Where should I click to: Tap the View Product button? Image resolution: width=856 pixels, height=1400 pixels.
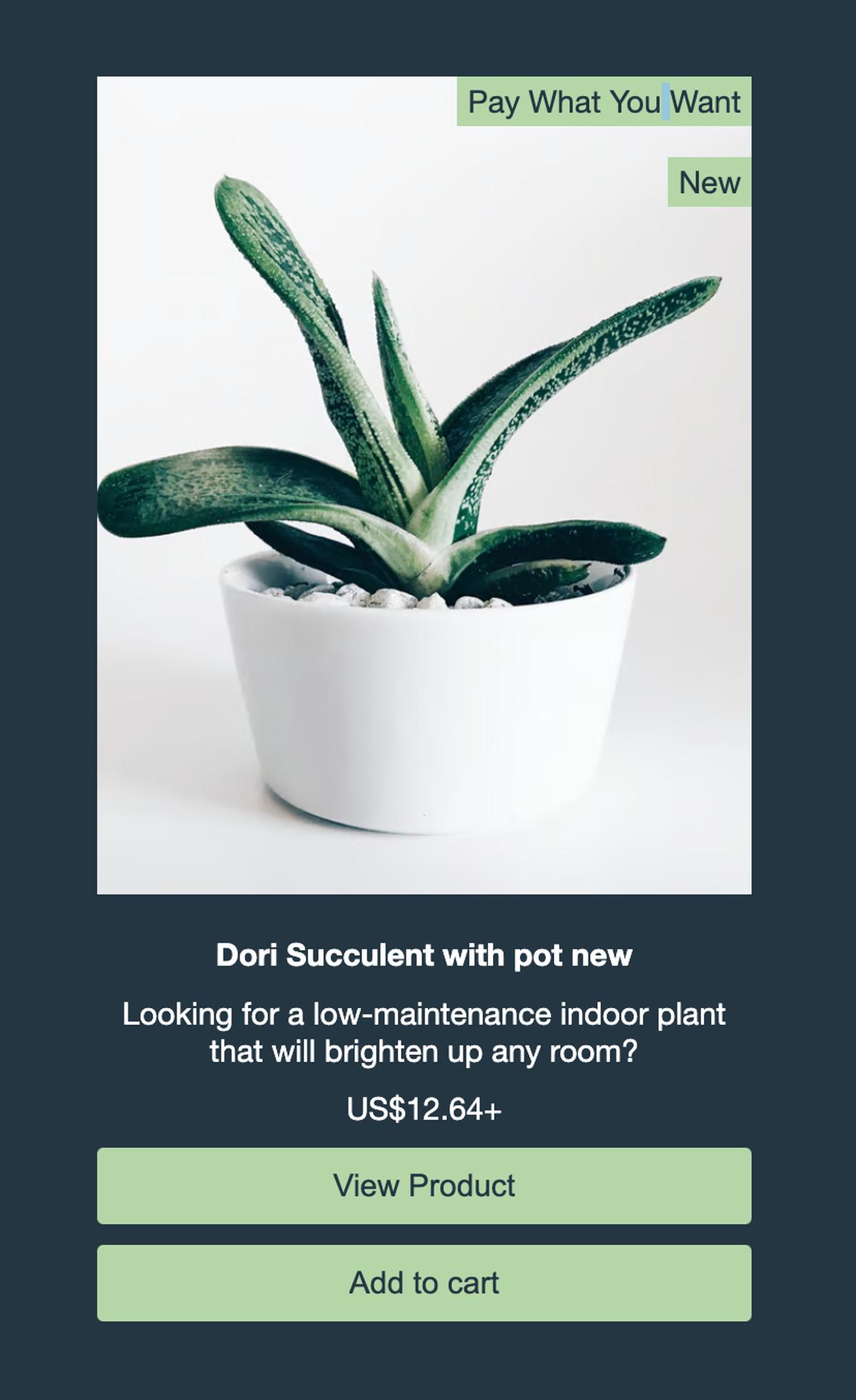tap(424, 1185)
